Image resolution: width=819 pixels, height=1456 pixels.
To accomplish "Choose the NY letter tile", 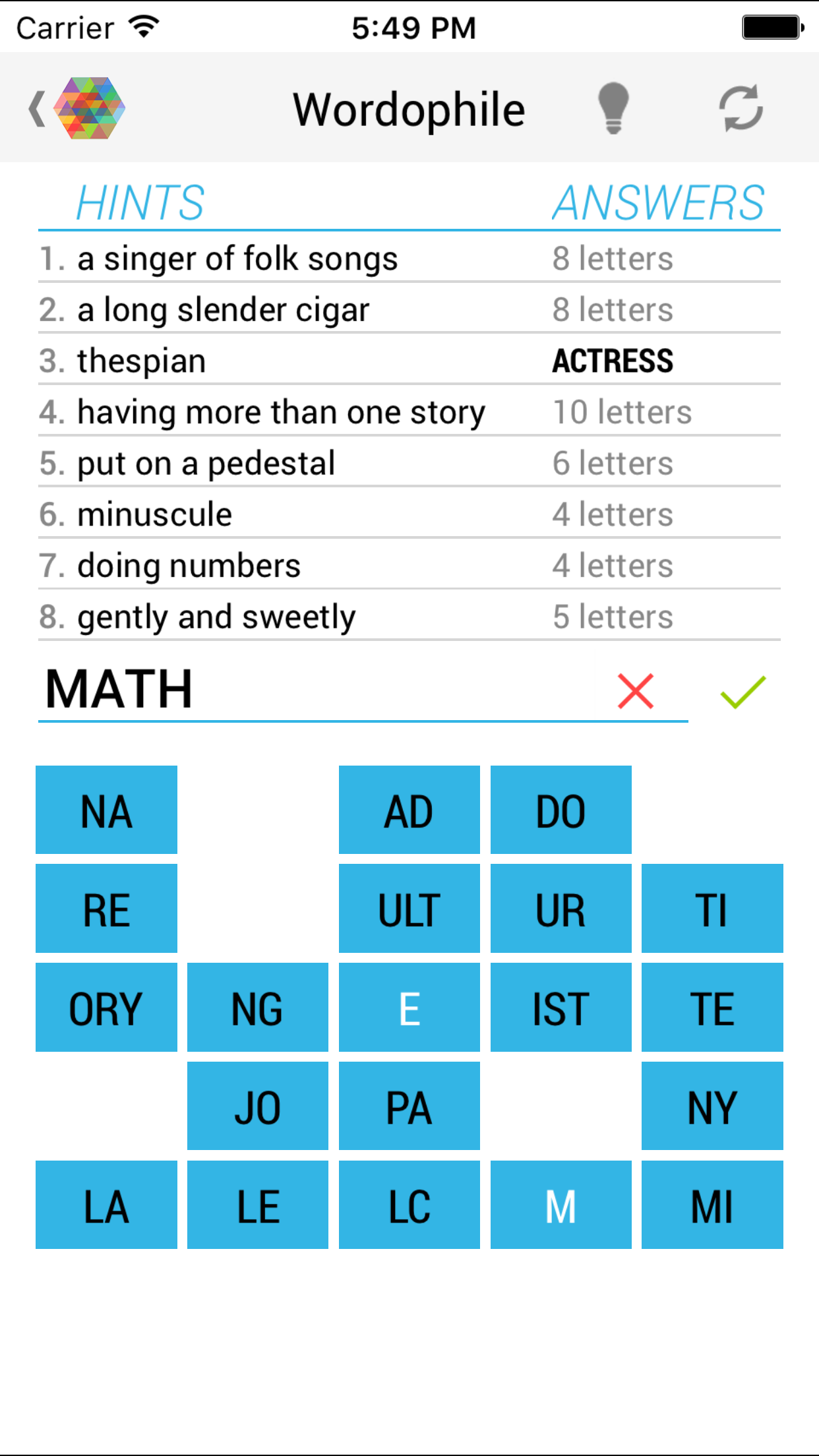I will click(x=712, y=1106).
